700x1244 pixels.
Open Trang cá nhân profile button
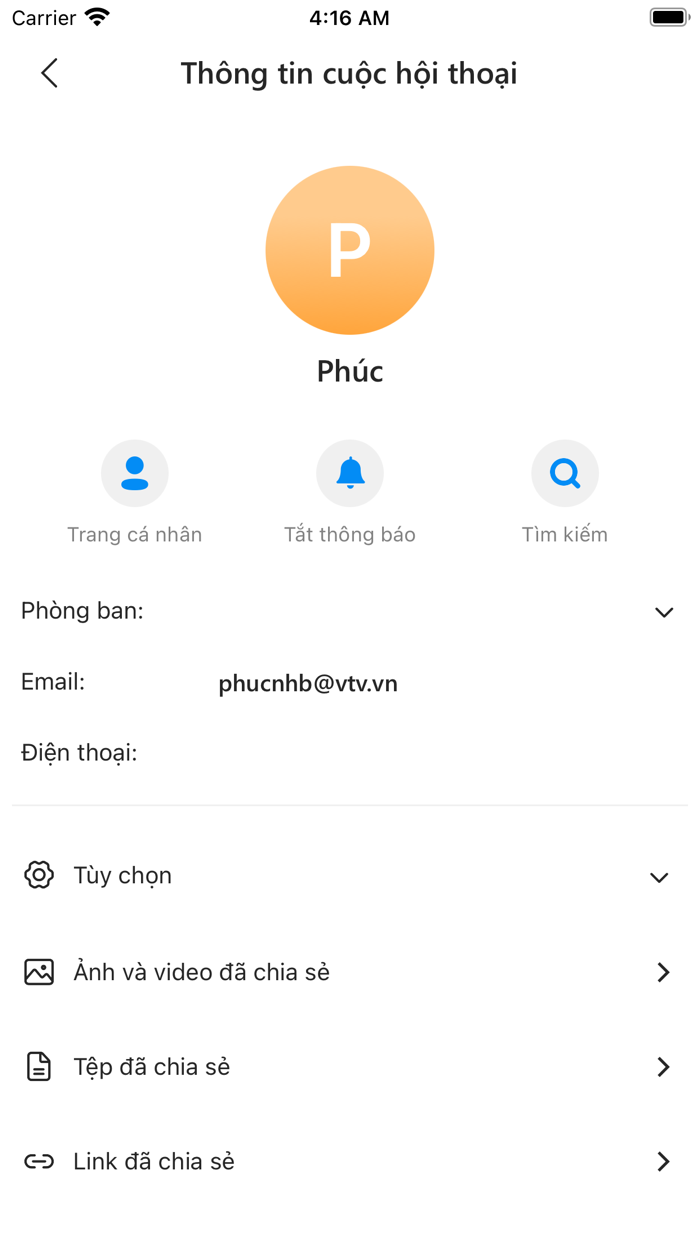click(135, 473)
